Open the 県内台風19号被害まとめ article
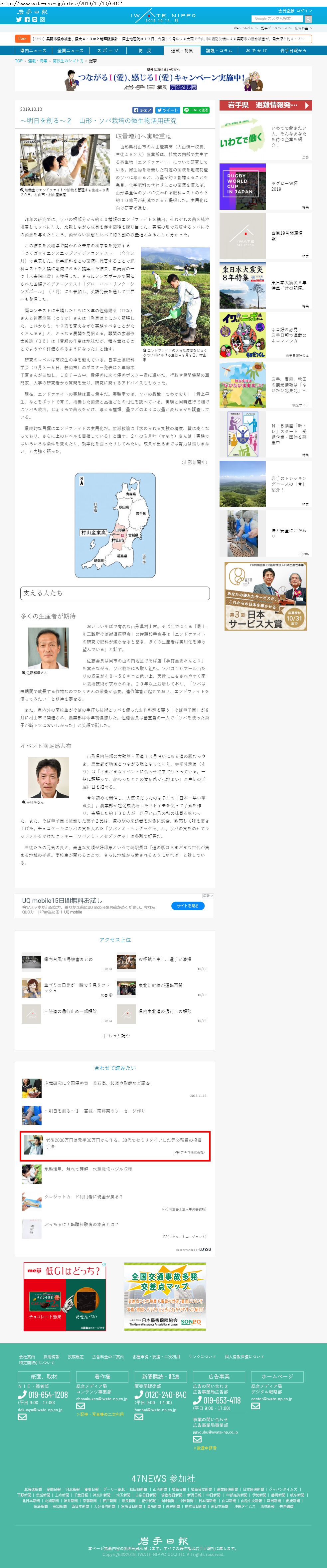The height and width of the screenshot is (1568, 327). point(68,959)
